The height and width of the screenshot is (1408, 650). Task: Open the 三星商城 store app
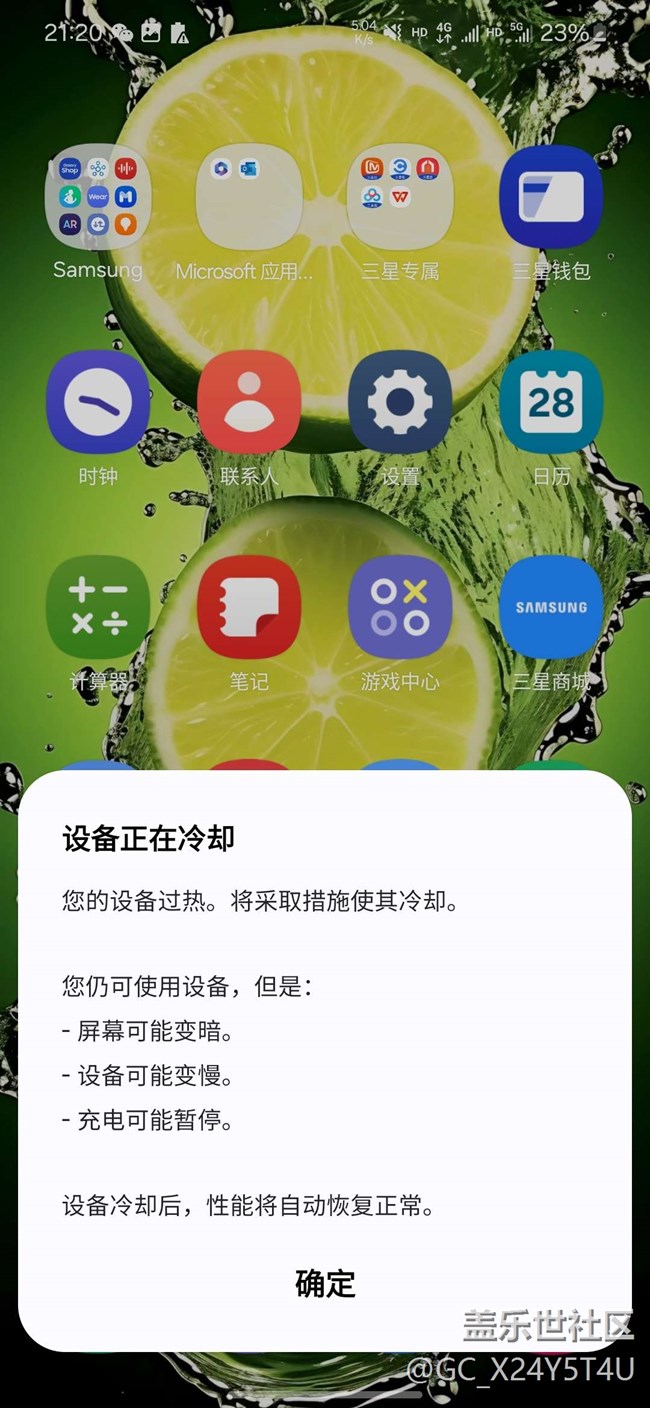pos(551,607)
